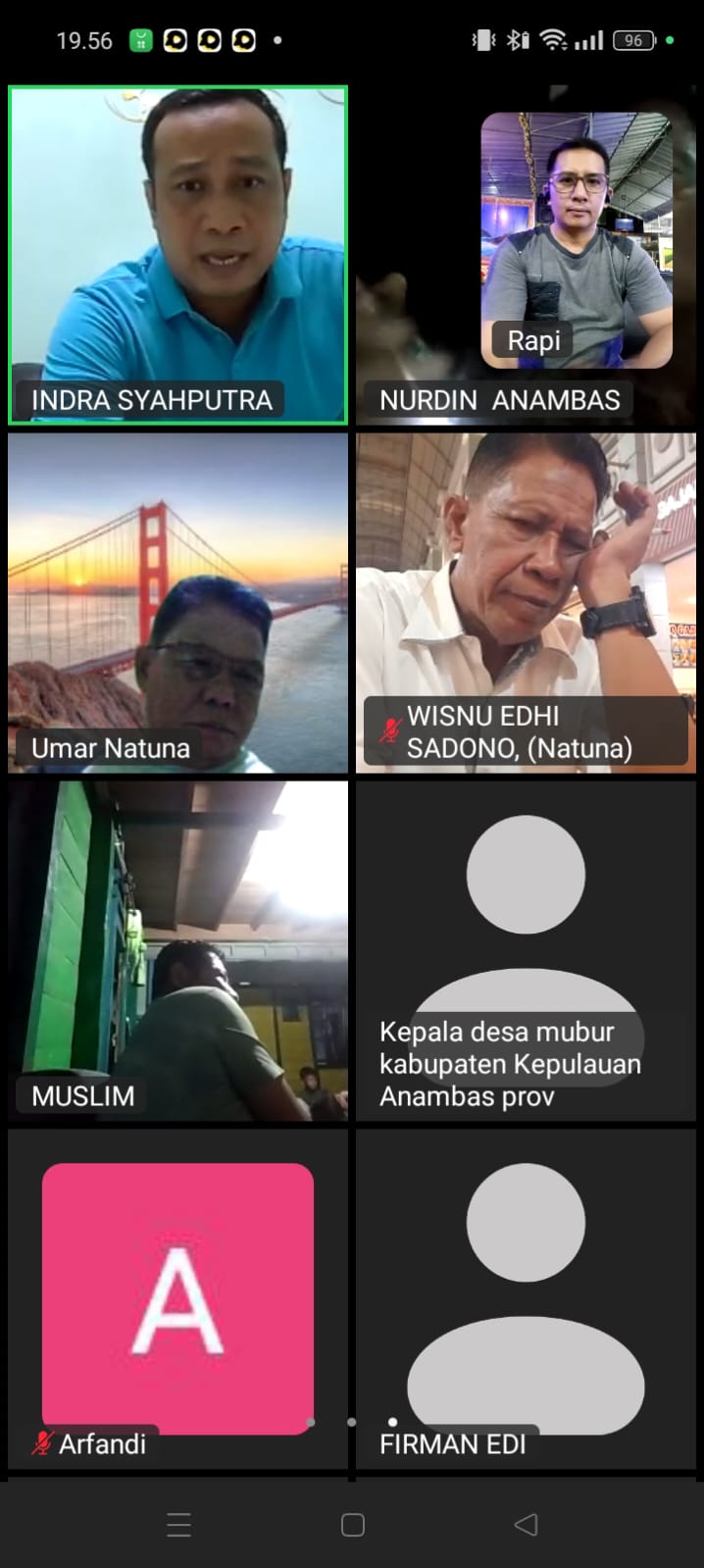Open MUSLIM's video tile
The height and width of the screenshot is (1568, 704).
click(x=177, y=949)
